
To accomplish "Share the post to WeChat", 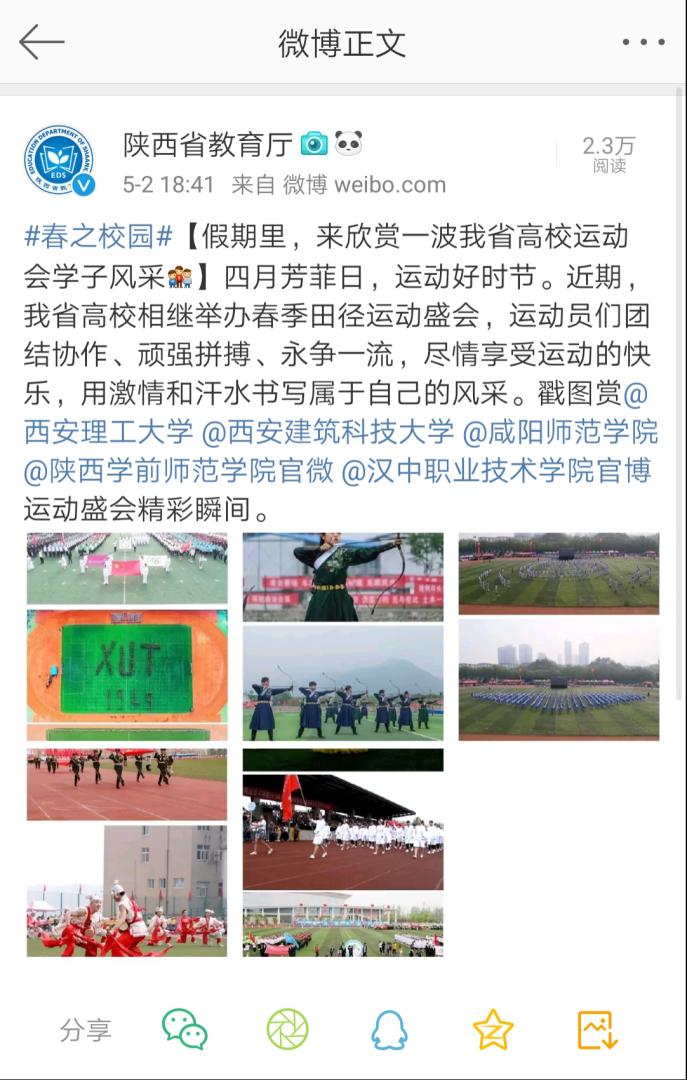I will click(x=185, y=1029).
